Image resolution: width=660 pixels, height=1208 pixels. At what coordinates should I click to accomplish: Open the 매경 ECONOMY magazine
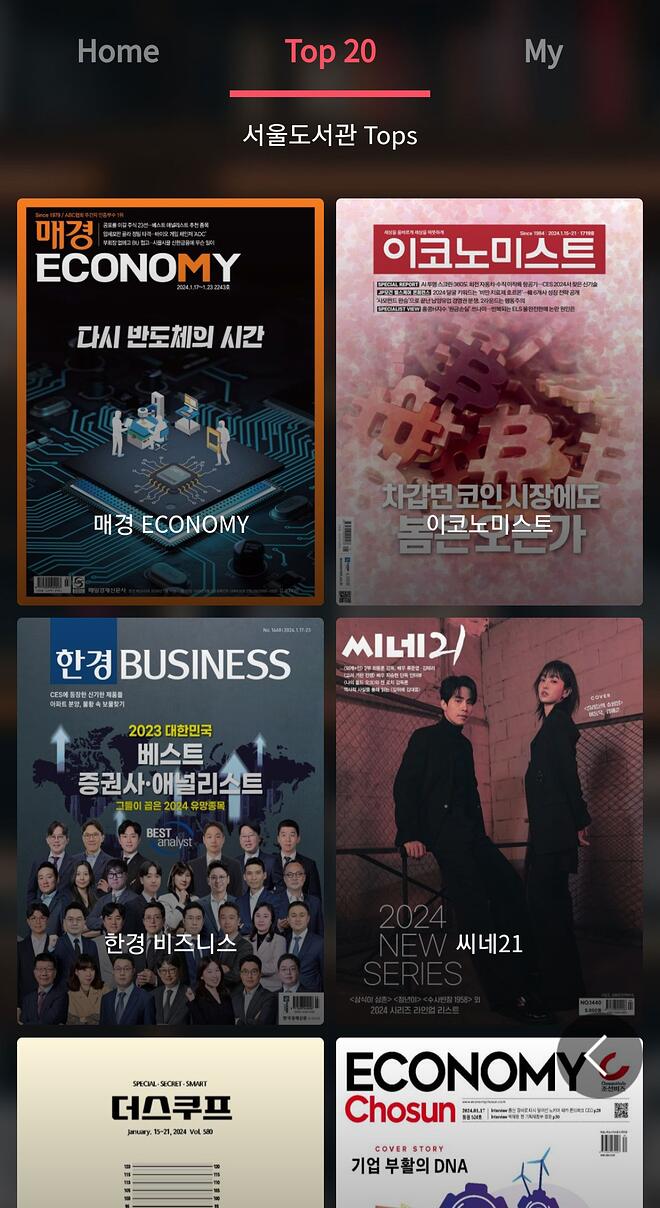[x=170, y=402]
